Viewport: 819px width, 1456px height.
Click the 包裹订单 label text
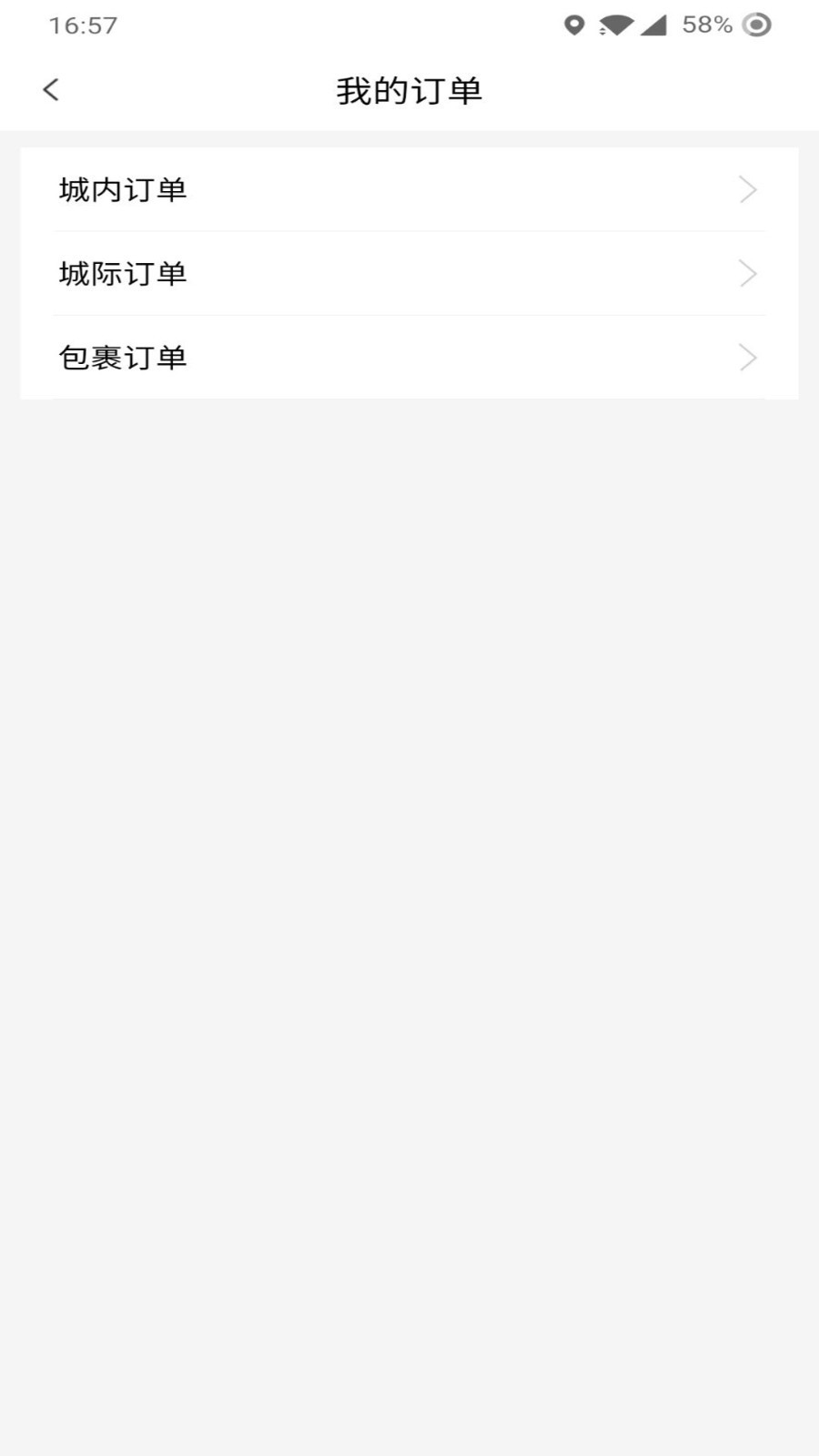[x=123, y=358]
